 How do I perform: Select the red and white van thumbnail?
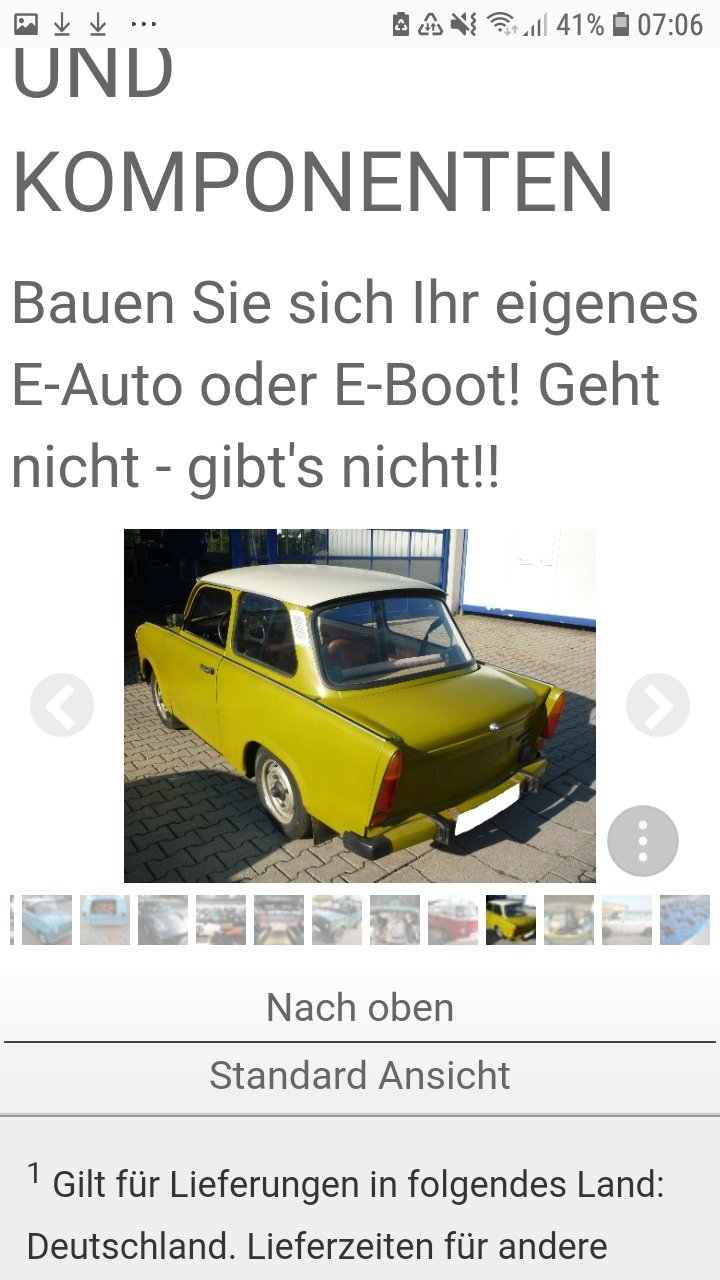(x=453, y=920)
